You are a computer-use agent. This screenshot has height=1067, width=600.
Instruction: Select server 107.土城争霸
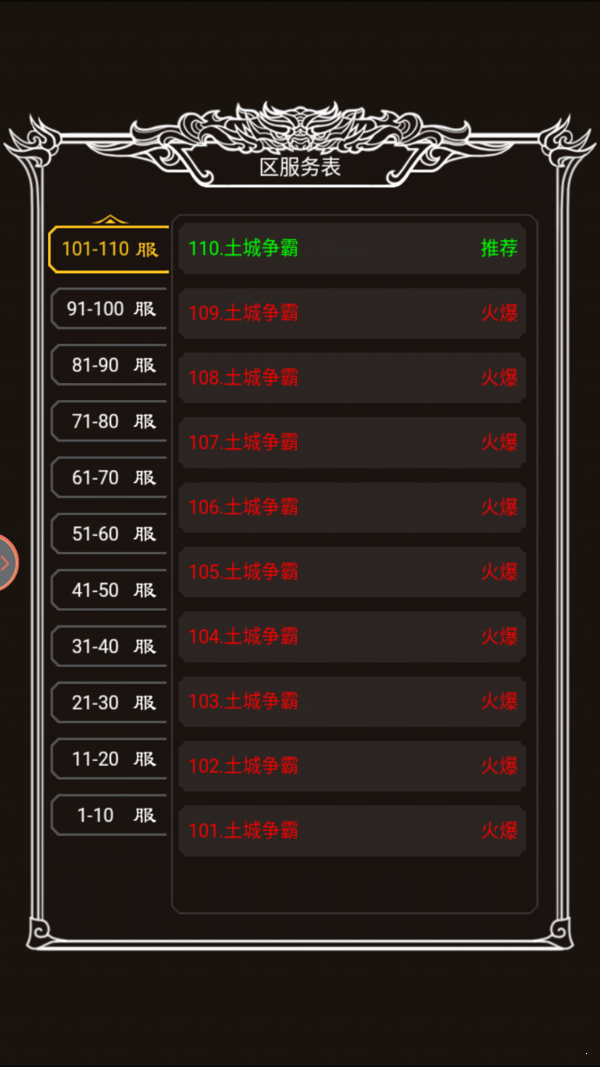[x=352, y=442]
